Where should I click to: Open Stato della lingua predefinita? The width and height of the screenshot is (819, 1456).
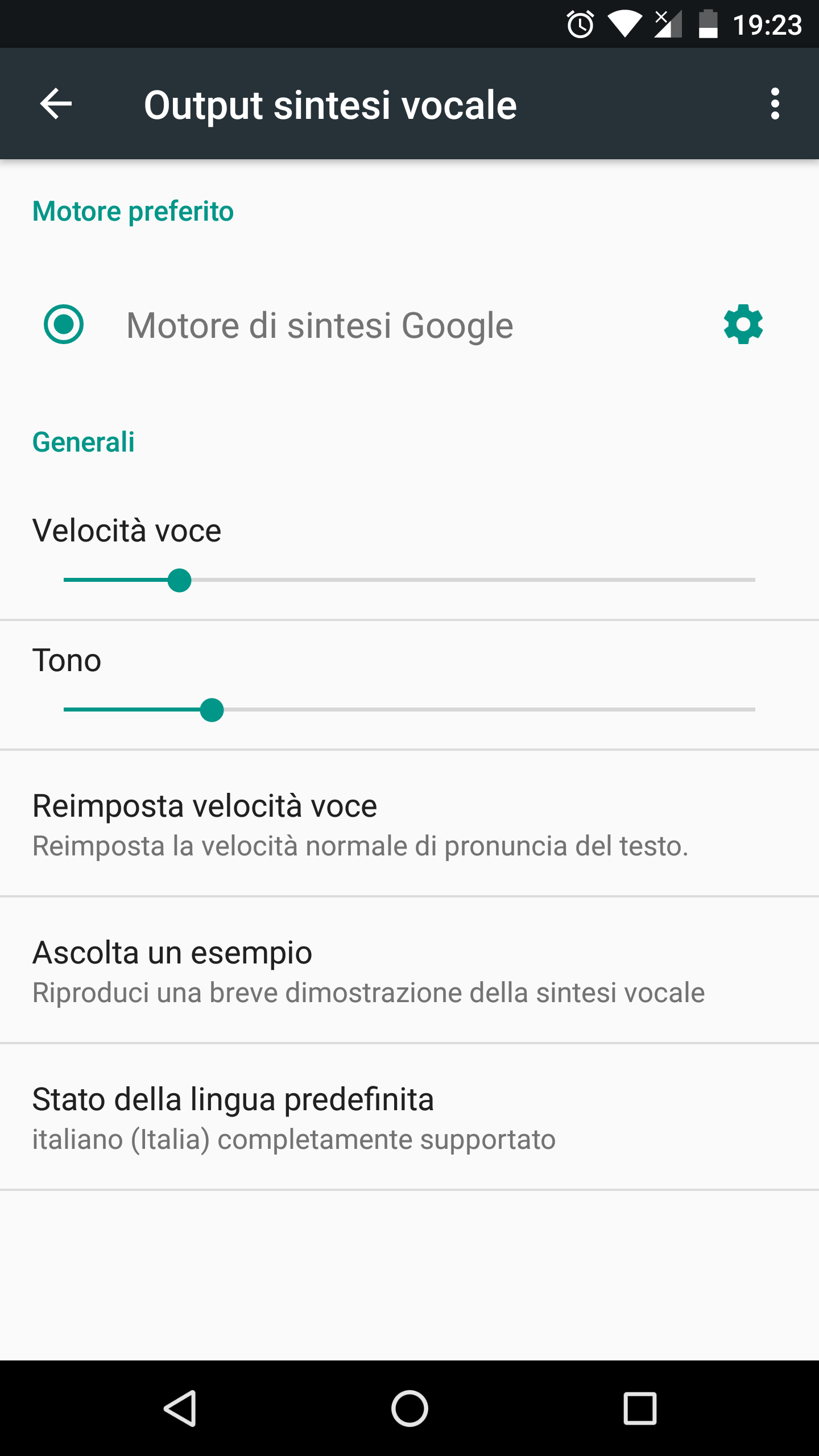[x=409, y=1117]
